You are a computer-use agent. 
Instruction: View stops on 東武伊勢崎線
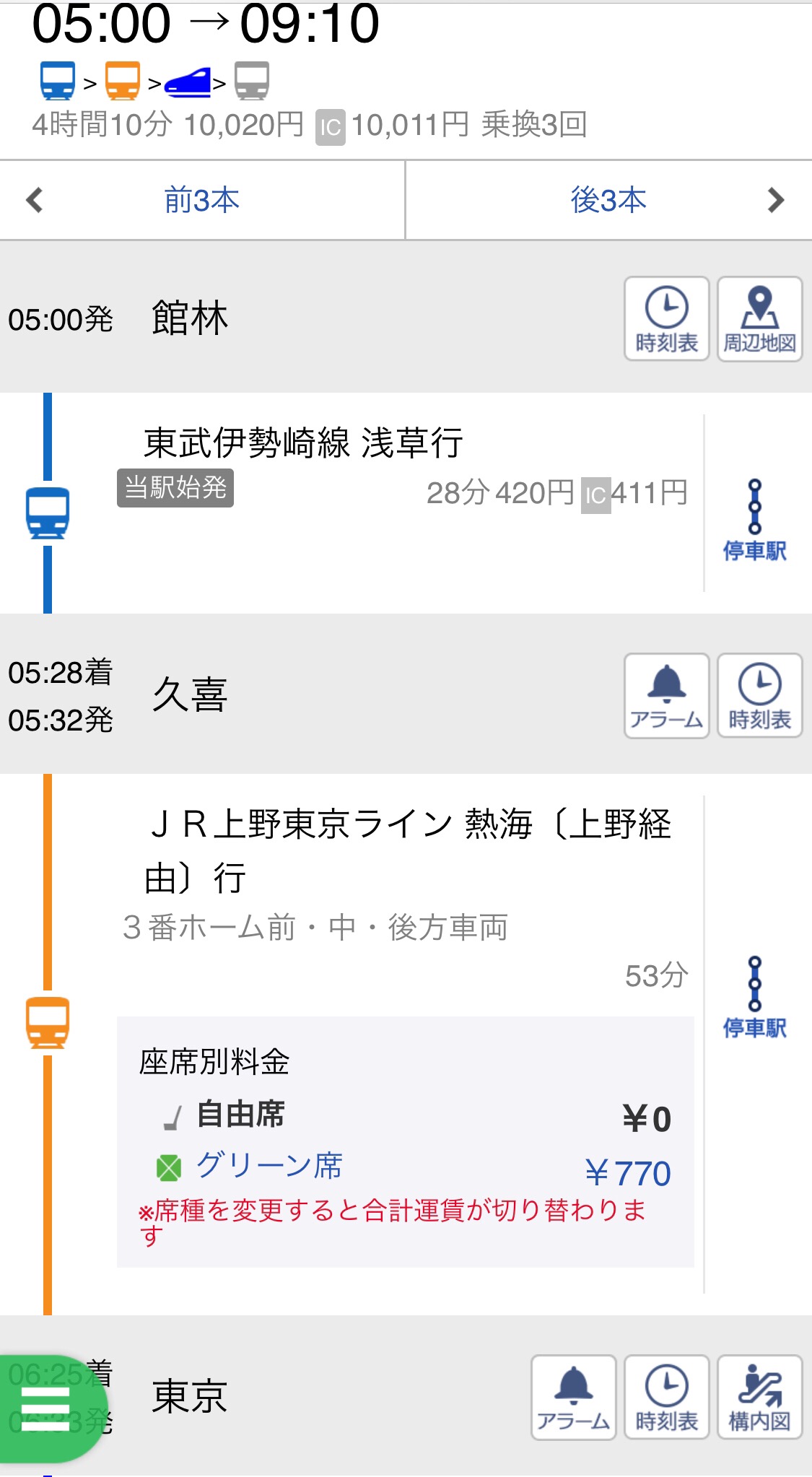click(x=755, y=520)
